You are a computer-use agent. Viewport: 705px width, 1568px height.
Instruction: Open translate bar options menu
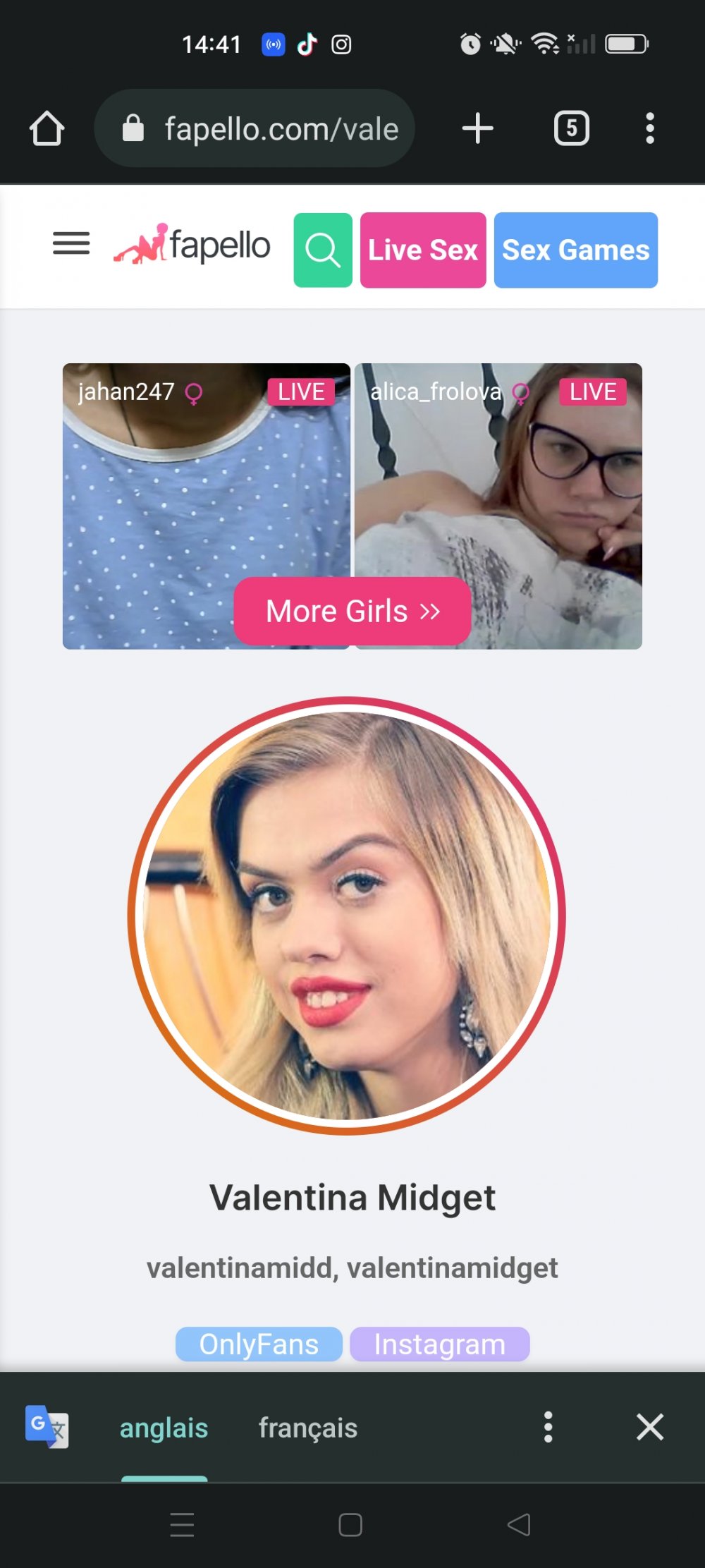548,1427
